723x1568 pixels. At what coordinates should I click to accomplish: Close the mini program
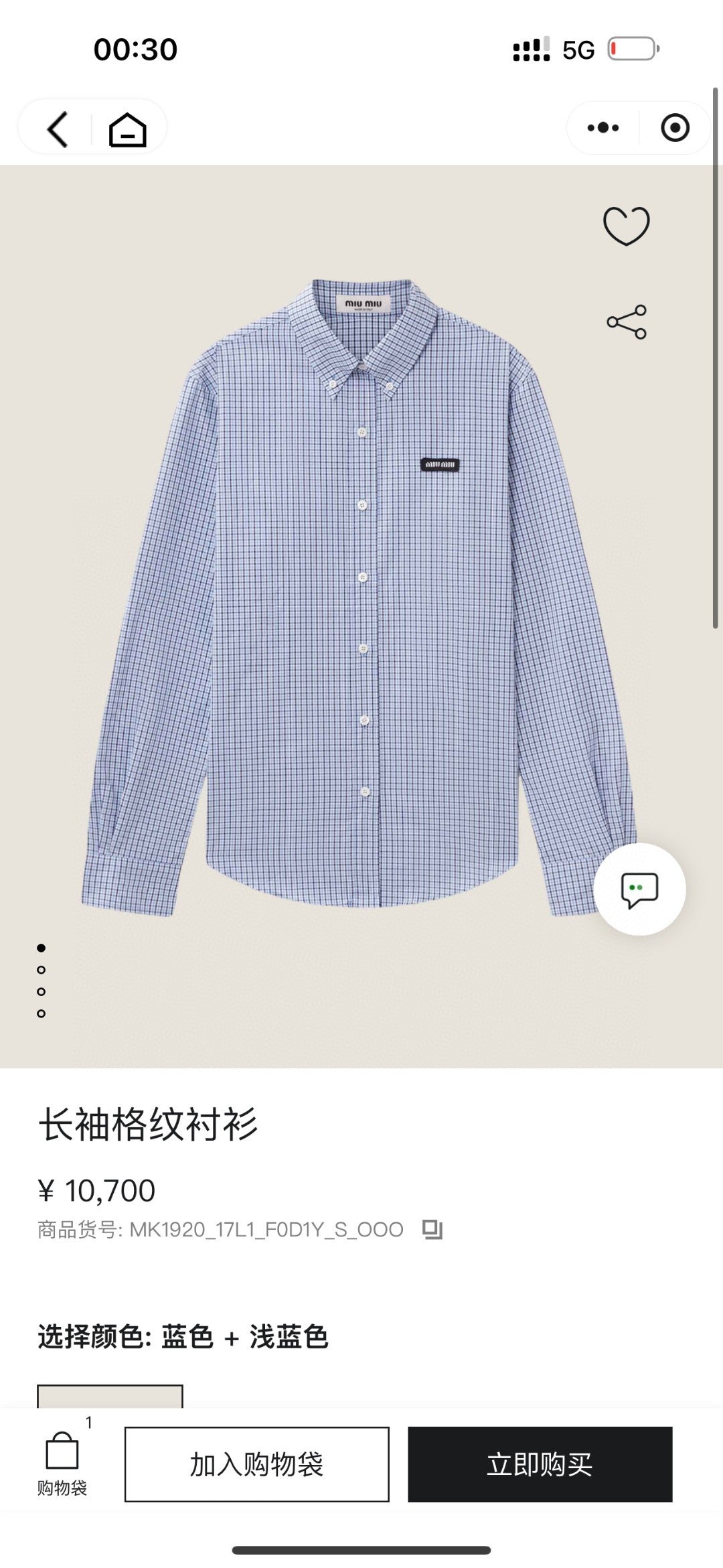[674, 127]
